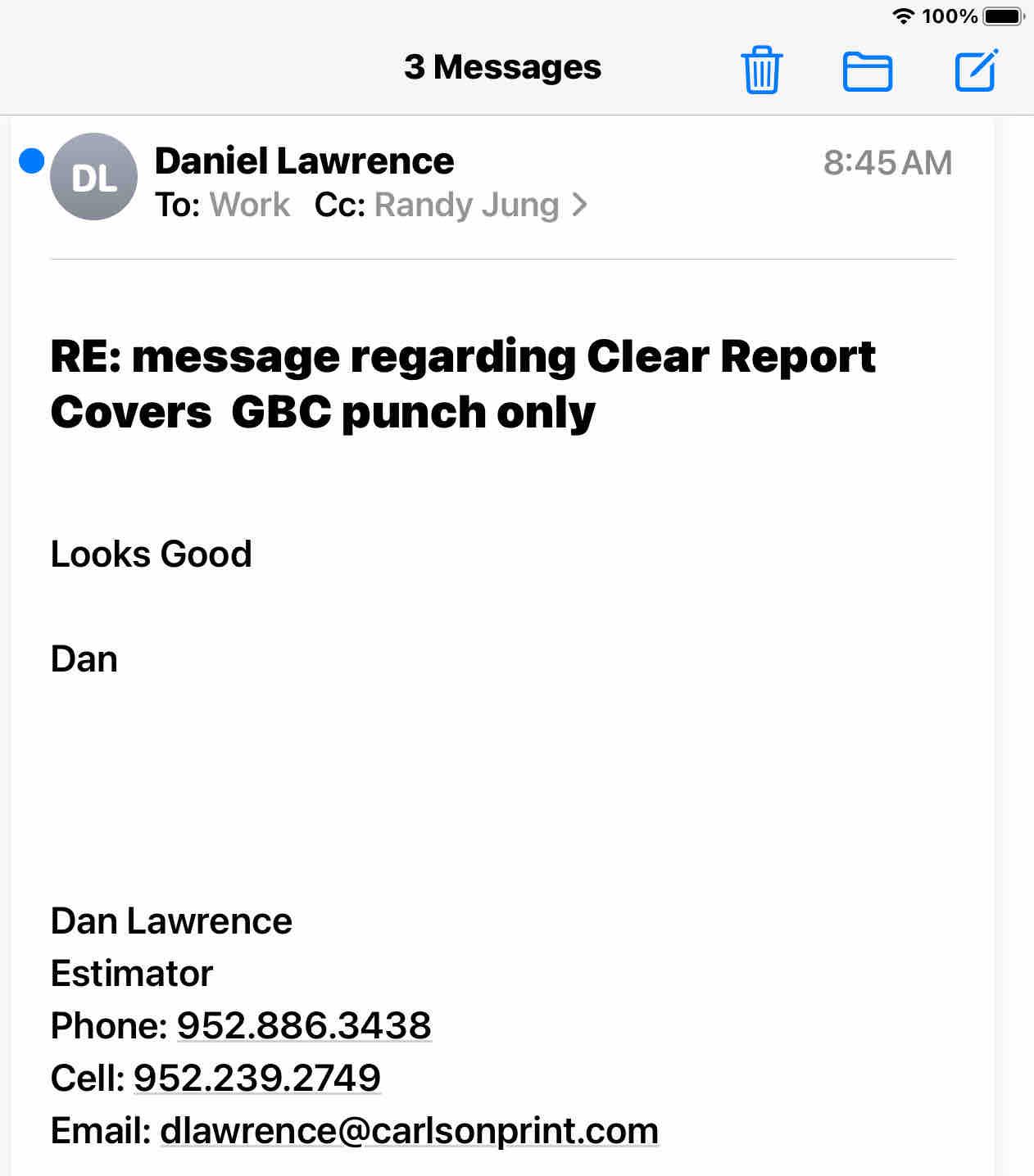Viewport: 1034px width, 1176px height.
Task: Delete this email with the trash icon
Action: pyautogui.click(x=761, y=70)
